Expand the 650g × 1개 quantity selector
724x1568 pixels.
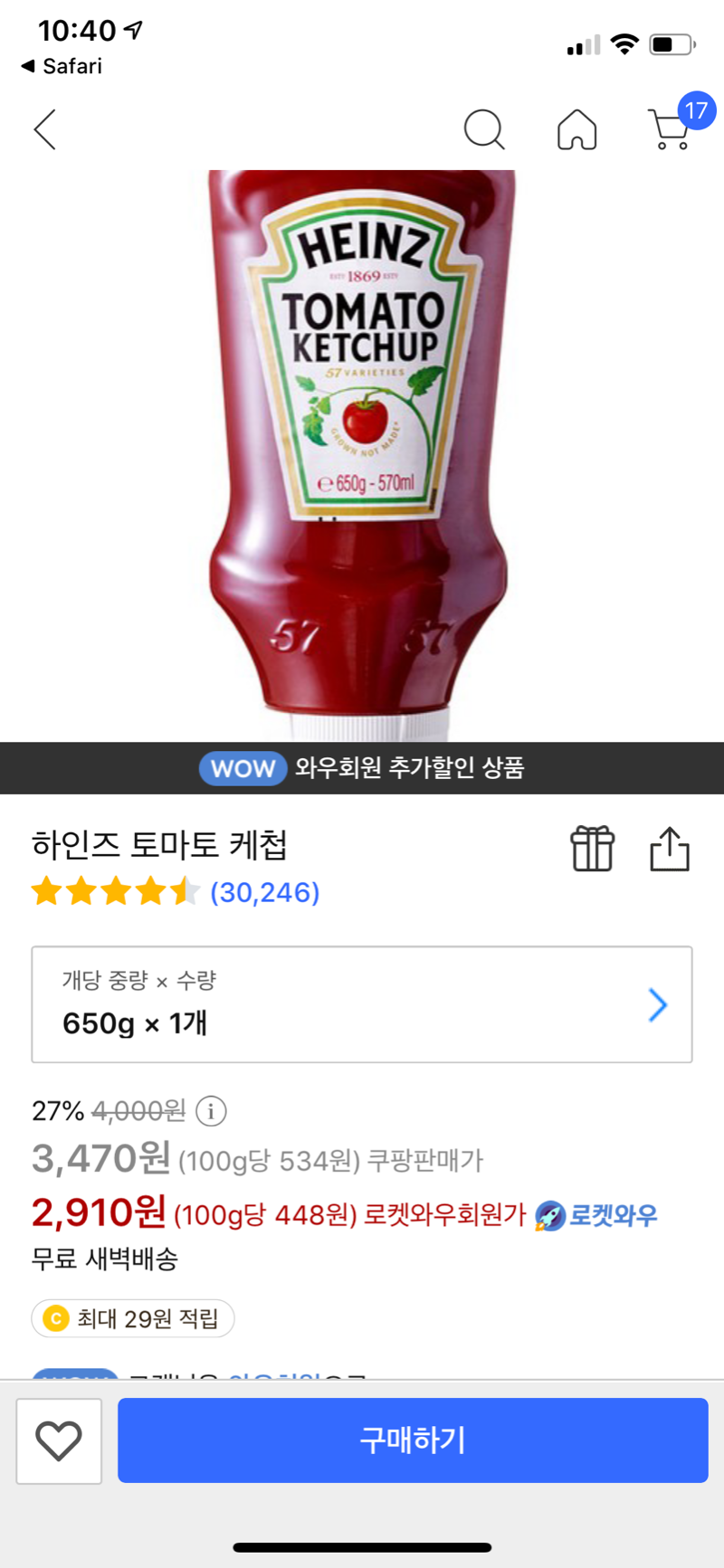click(x=362, y=1004)
